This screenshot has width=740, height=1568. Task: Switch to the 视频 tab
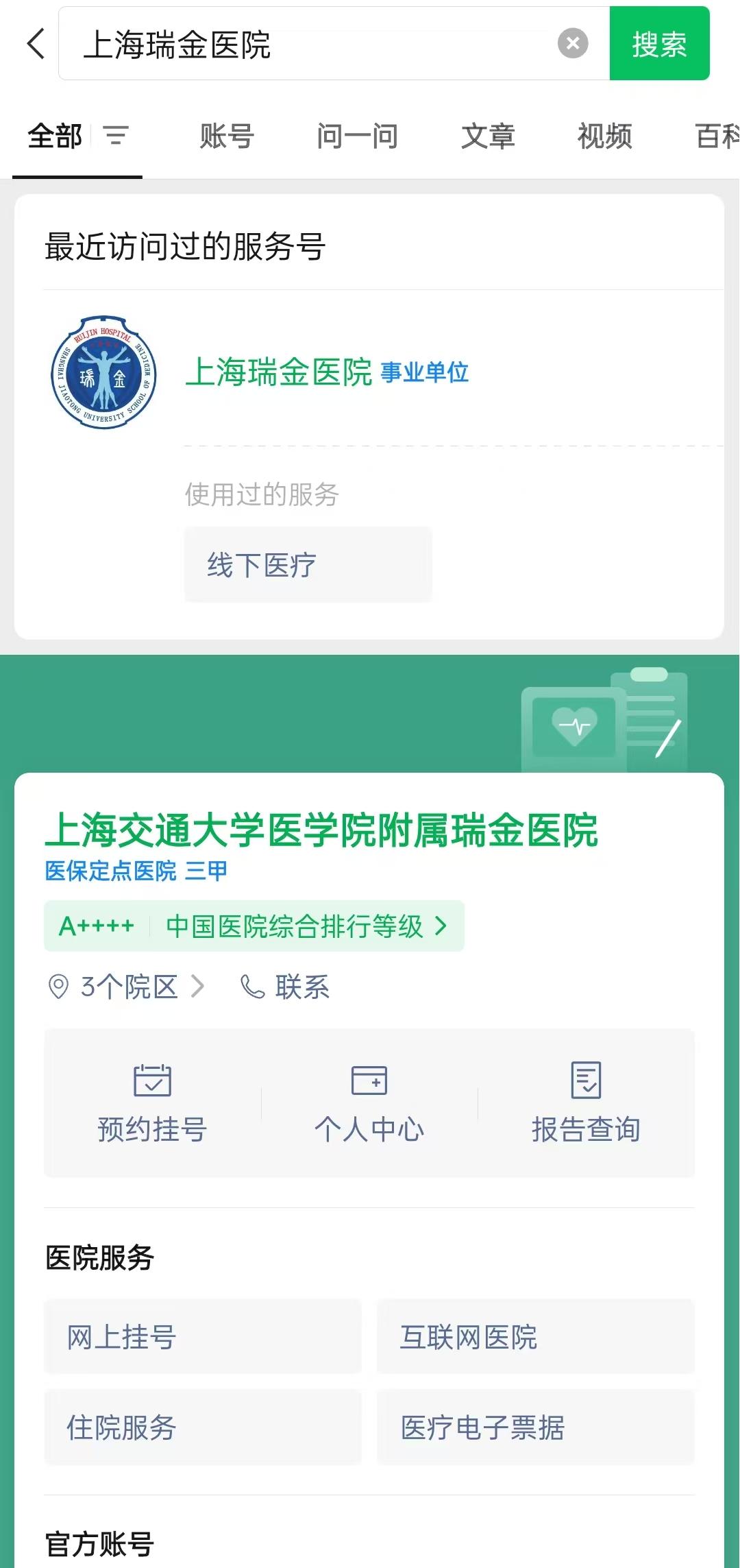(604, 136)
